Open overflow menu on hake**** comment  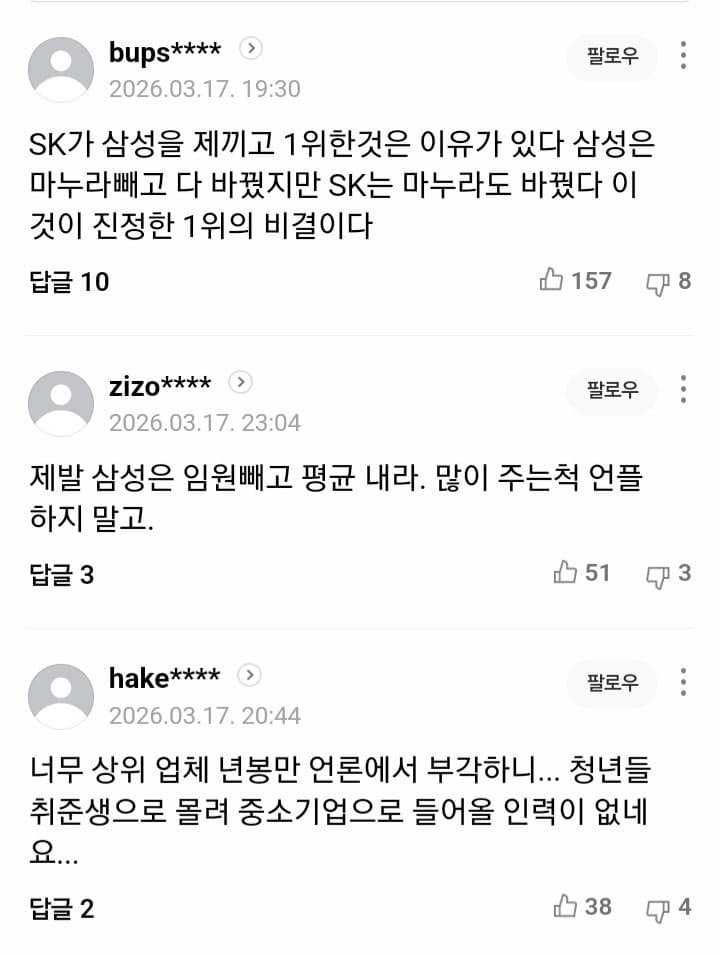tap(683, 683)
